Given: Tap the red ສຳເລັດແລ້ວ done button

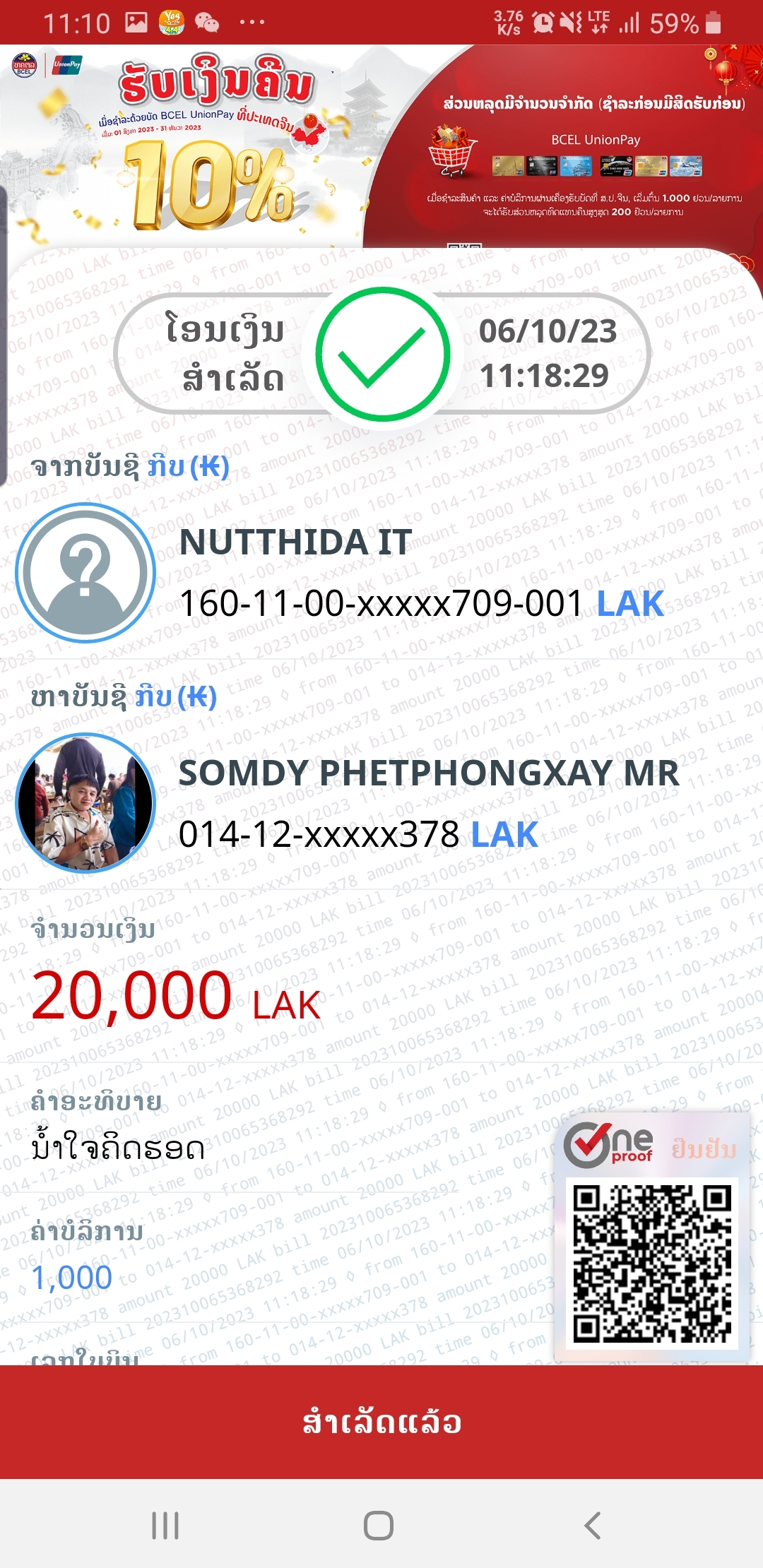Looking at the screenshot, I should [381, 1422].
